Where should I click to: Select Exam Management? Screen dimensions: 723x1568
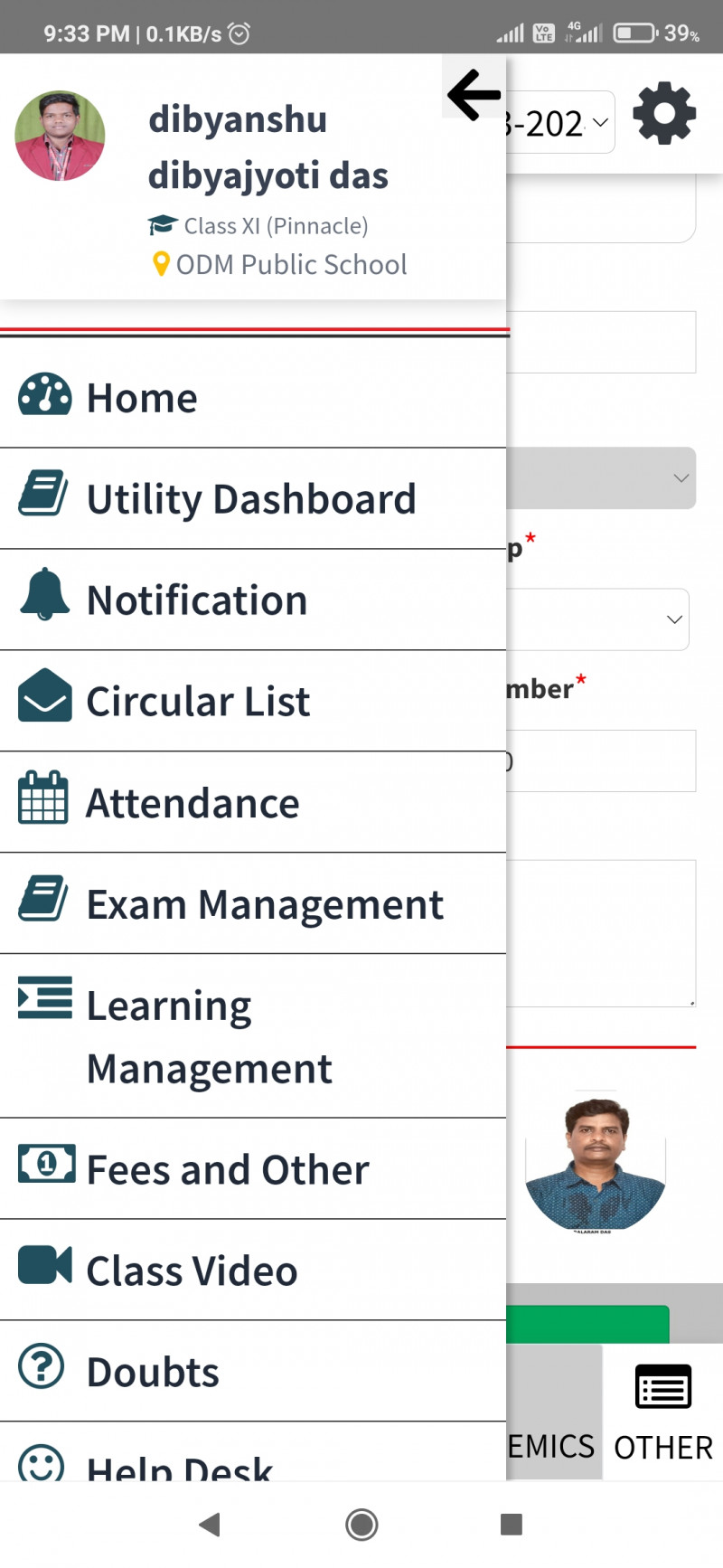click(264, 904)
